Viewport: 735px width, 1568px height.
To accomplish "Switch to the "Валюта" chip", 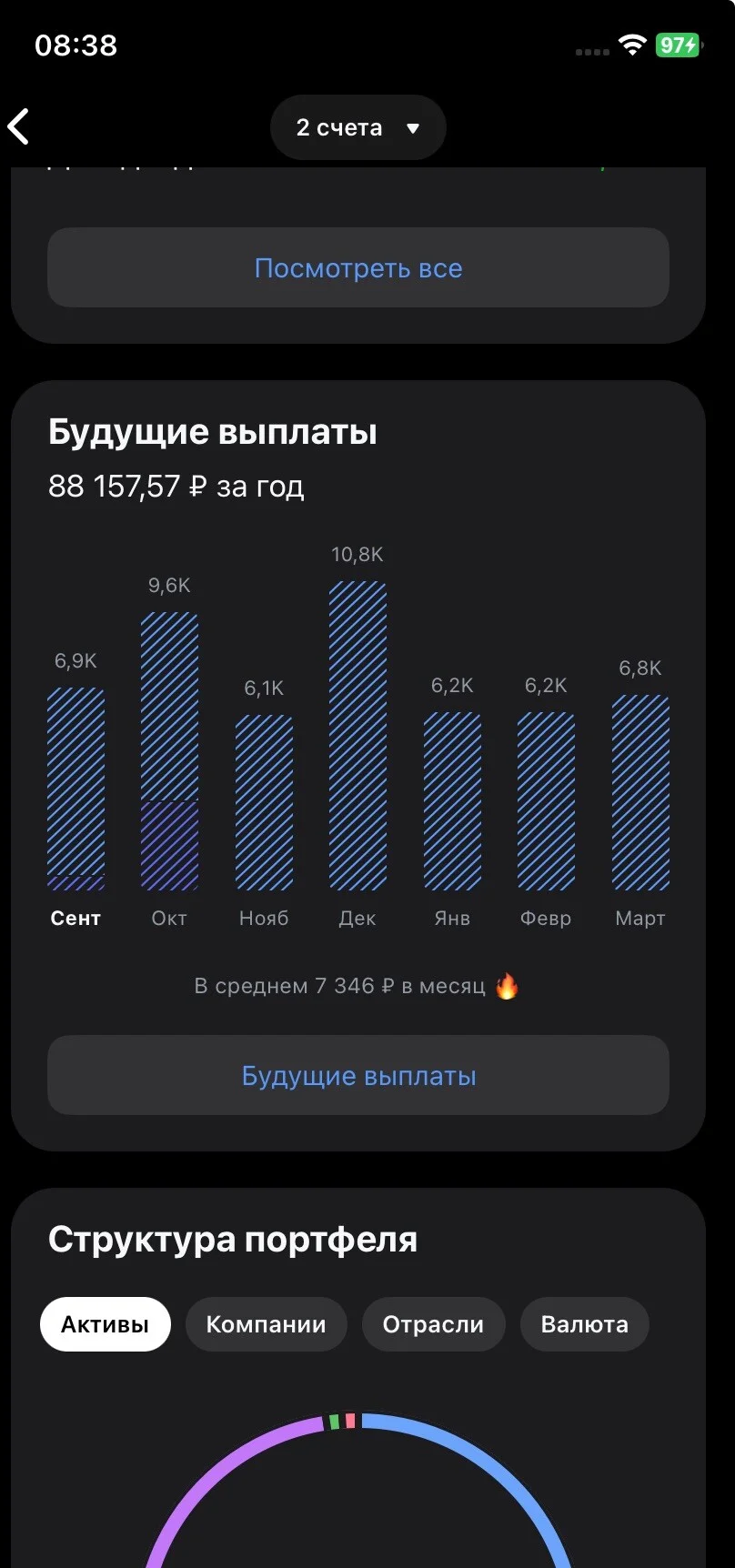I will [x=585, y=1324].
